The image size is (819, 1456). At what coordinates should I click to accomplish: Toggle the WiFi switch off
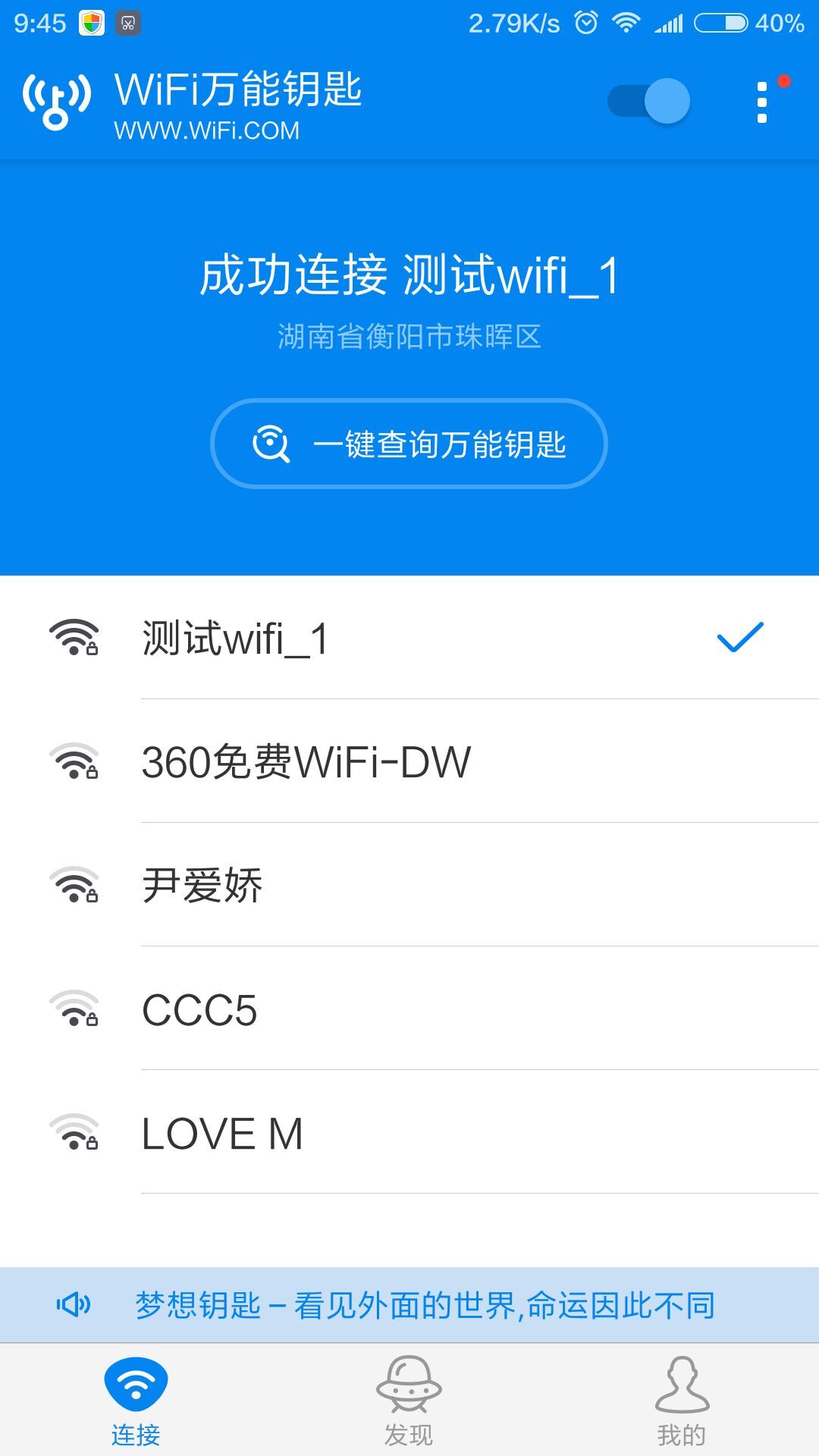[x=649, y=101]
